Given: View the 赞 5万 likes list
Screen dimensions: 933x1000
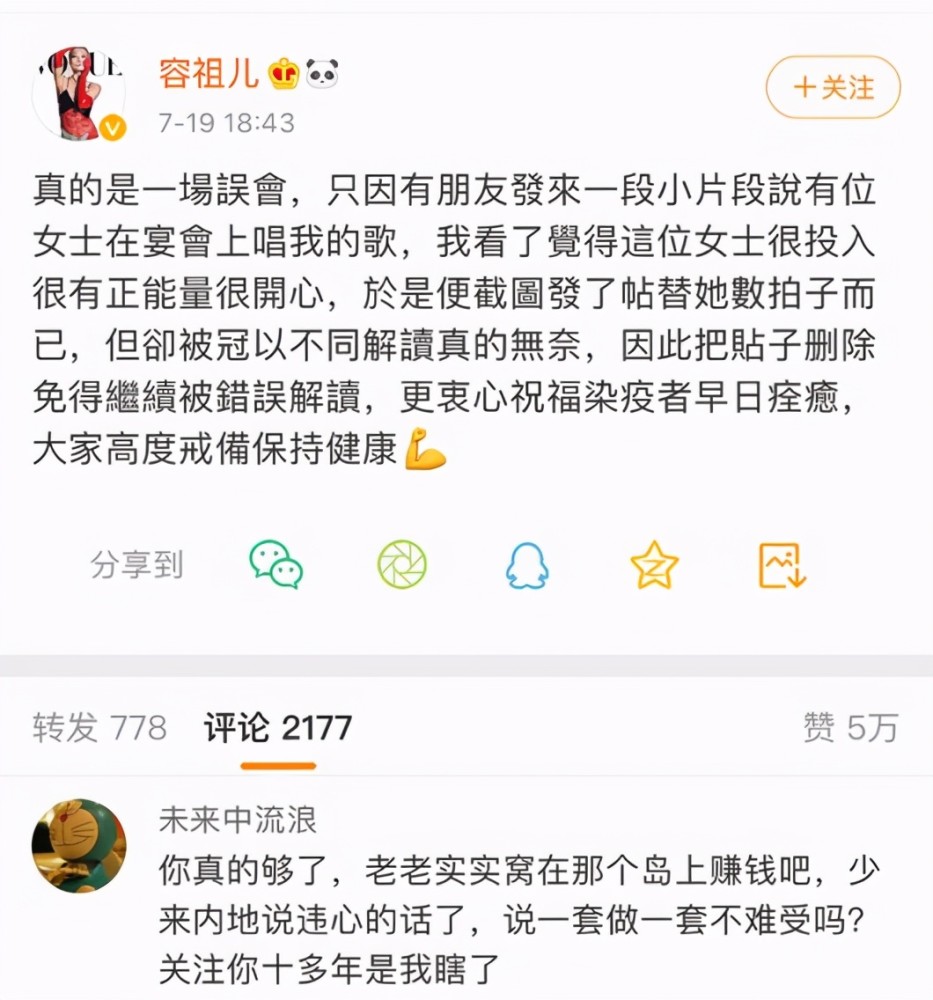Looking at the screenshot, I should [x=850, y=728].
